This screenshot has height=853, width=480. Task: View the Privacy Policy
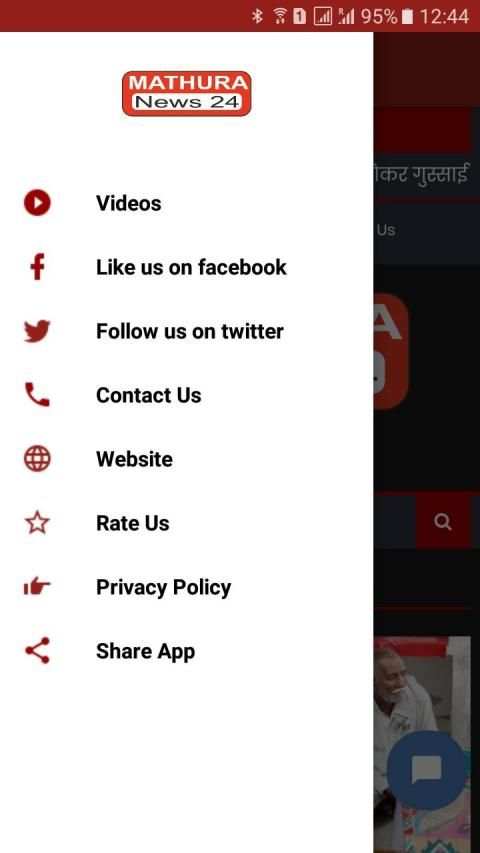(x=186, y=588)
